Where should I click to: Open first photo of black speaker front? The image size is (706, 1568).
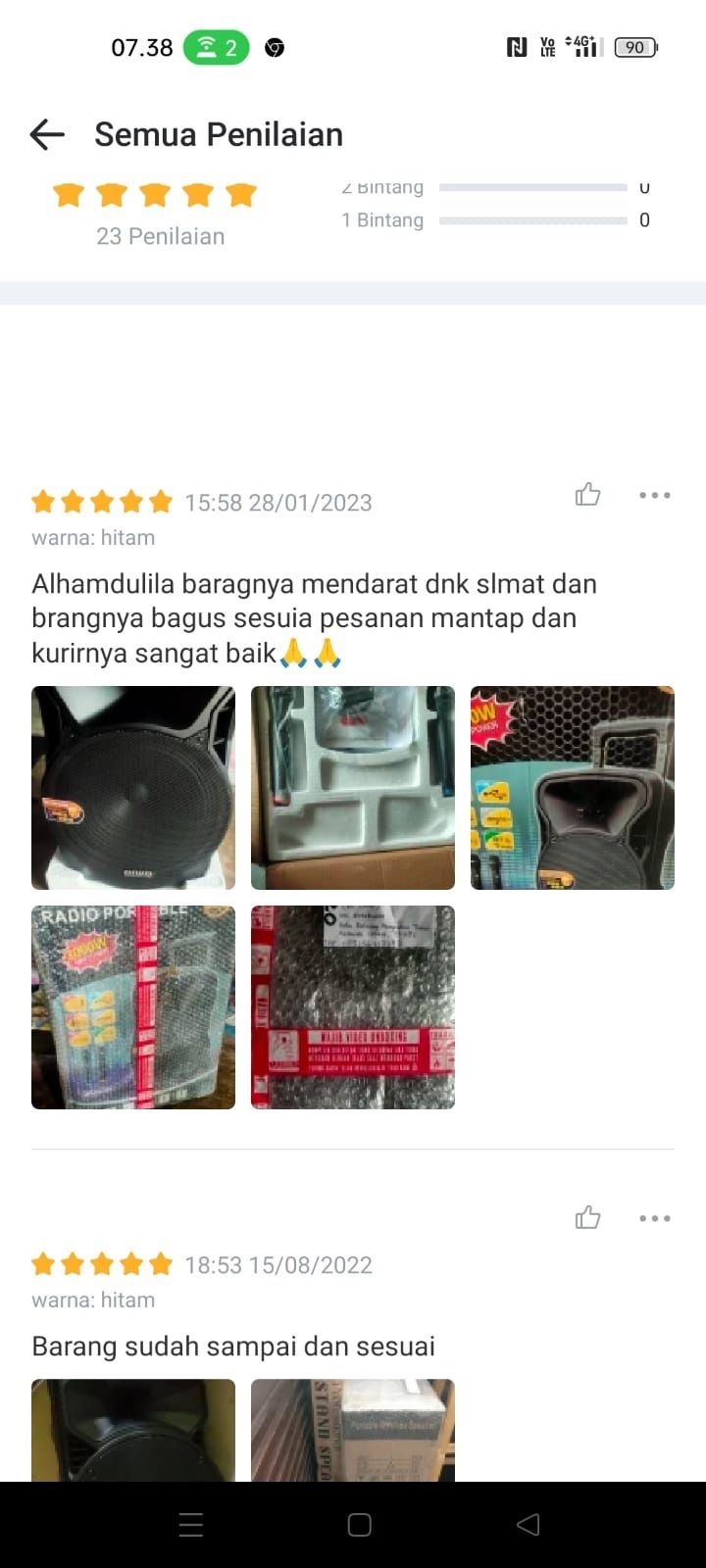(x=133, y=788)
